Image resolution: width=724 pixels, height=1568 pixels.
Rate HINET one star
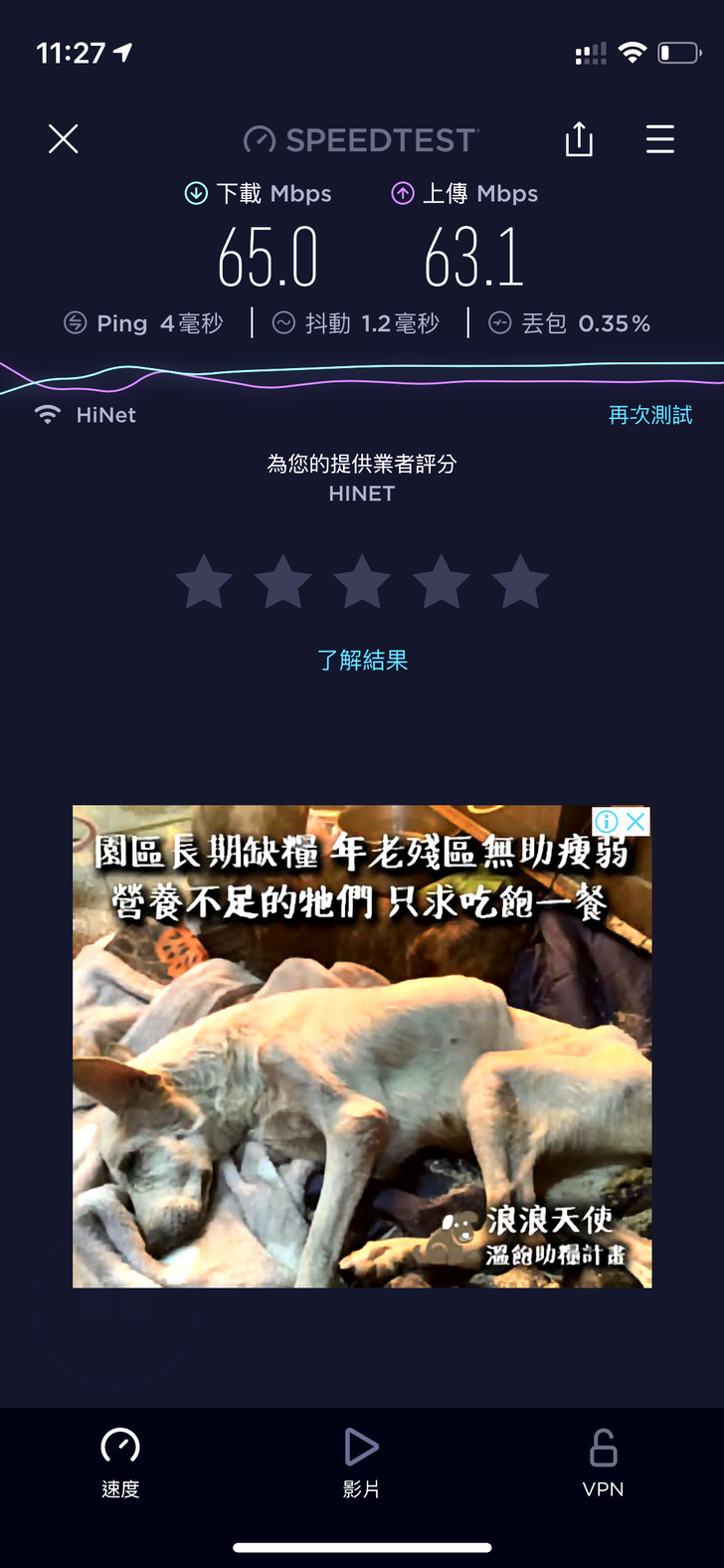click(x=204, y=583)
